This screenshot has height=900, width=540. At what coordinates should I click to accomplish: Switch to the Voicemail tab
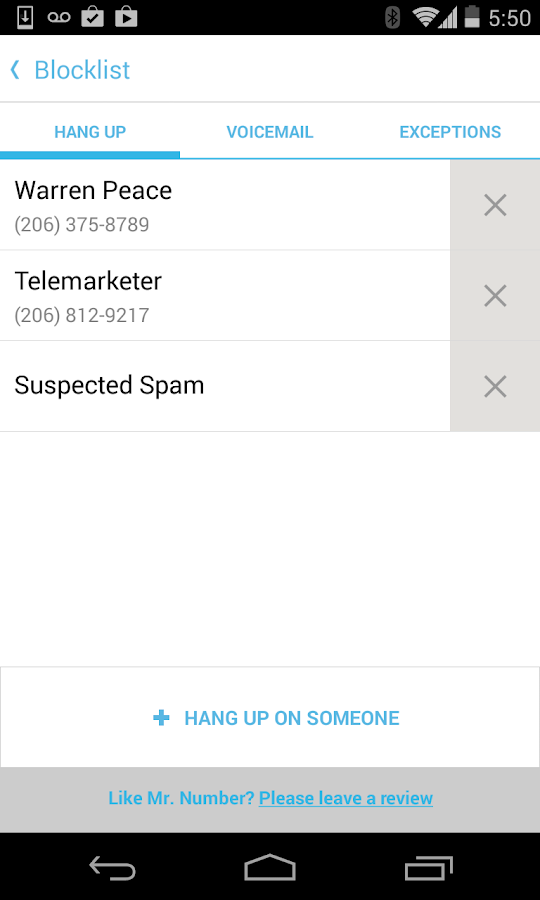click(270, 132)
